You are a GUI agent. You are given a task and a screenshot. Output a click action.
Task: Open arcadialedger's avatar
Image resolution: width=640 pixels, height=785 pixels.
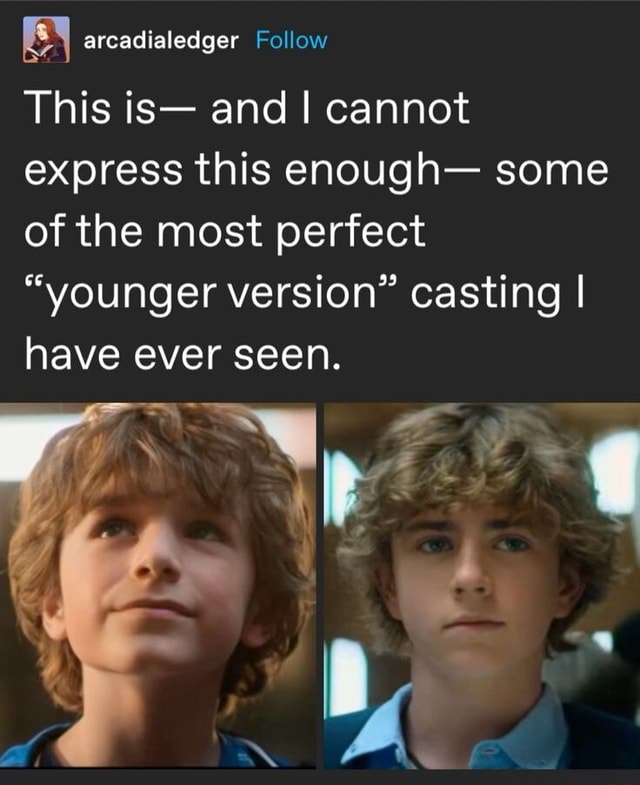[x=46, y=41]
